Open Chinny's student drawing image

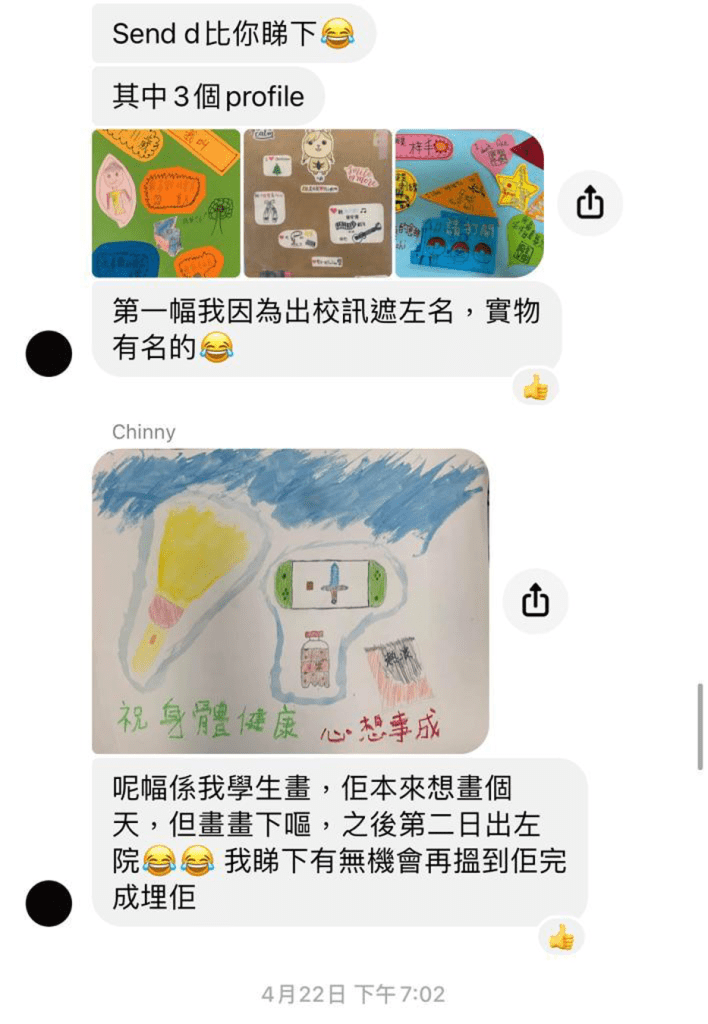(x=290, y=601)
